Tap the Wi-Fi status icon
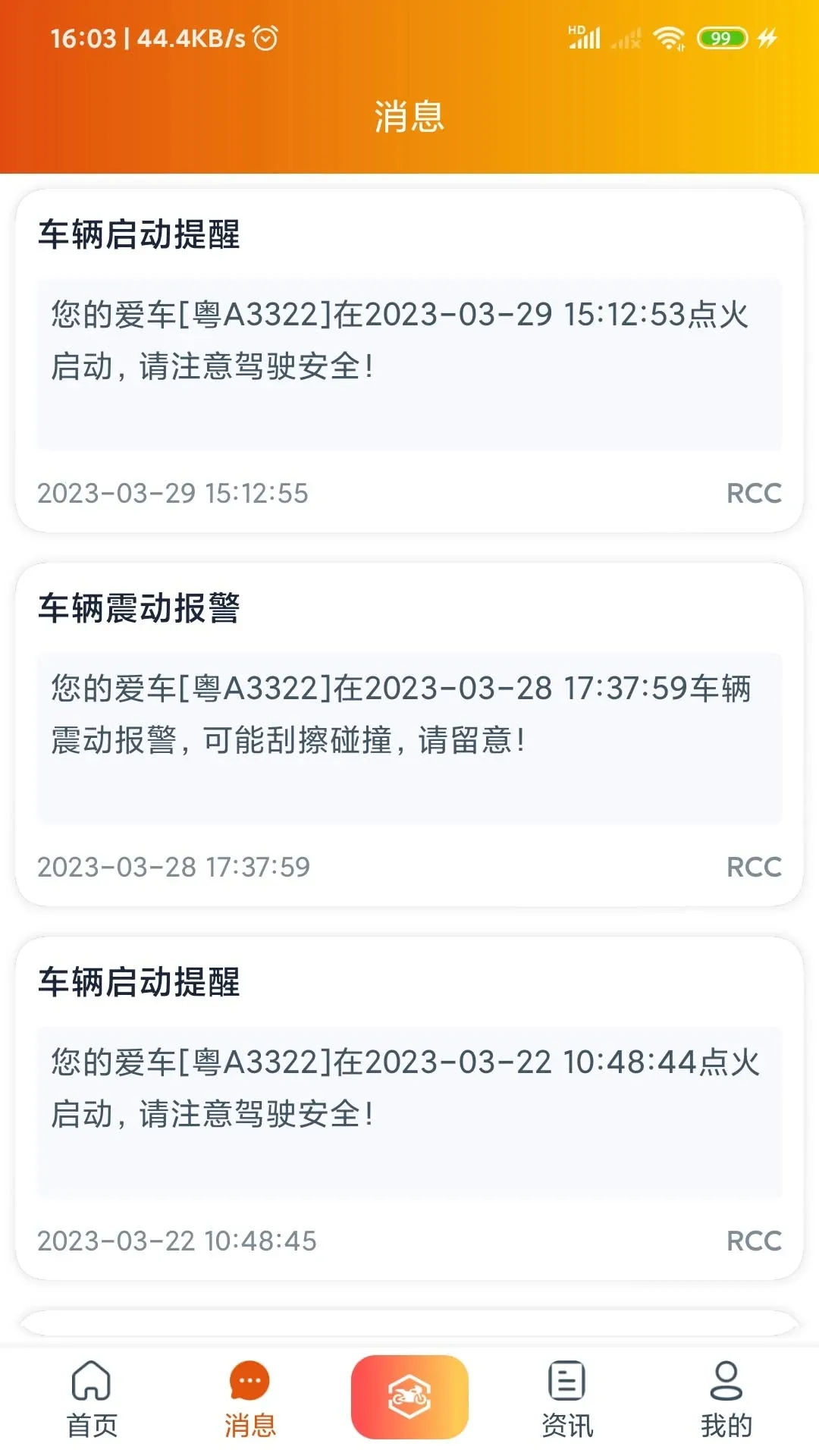The height and width of the screenshot is (1456, 819). pyautogui.click(x=668, y=36)
